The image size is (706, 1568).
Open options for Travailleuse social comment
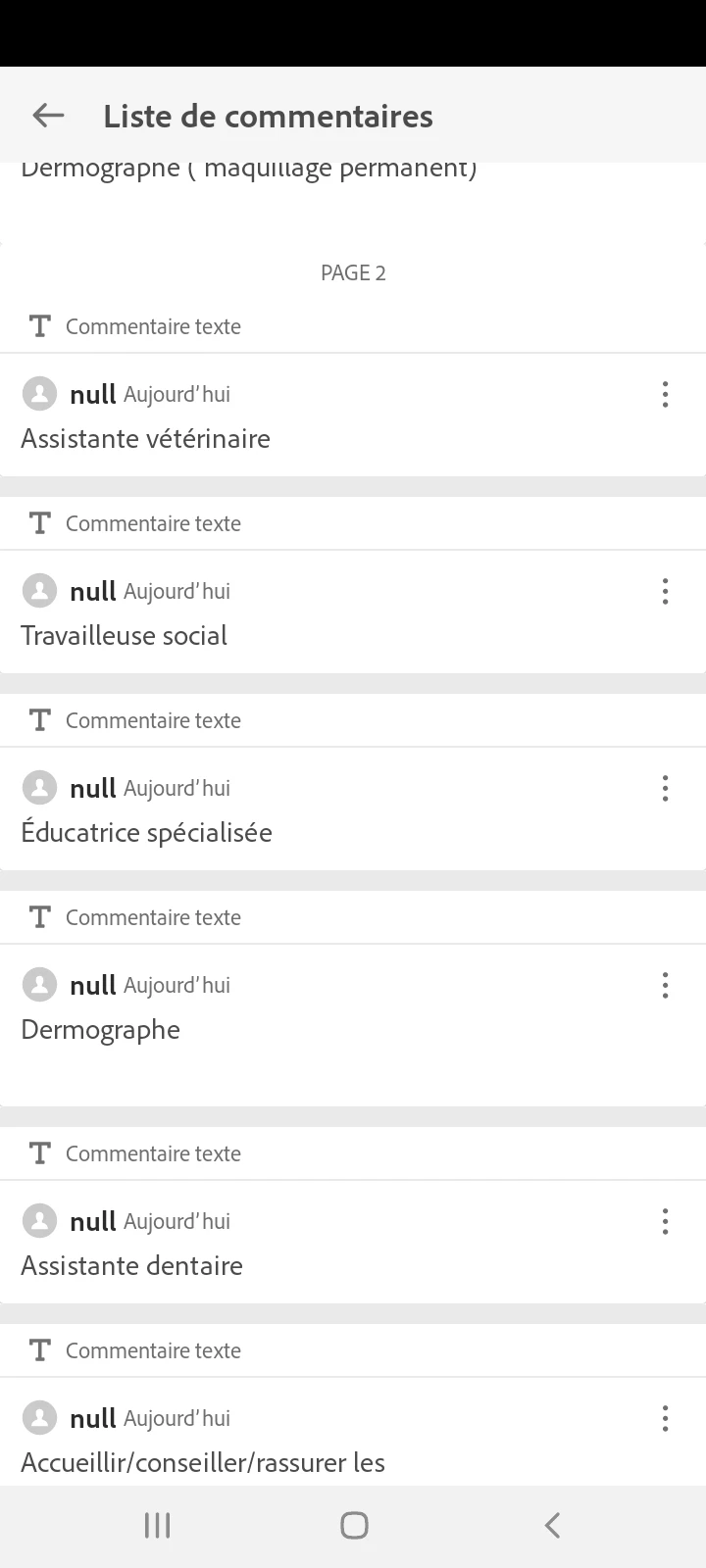pos(665,592)
